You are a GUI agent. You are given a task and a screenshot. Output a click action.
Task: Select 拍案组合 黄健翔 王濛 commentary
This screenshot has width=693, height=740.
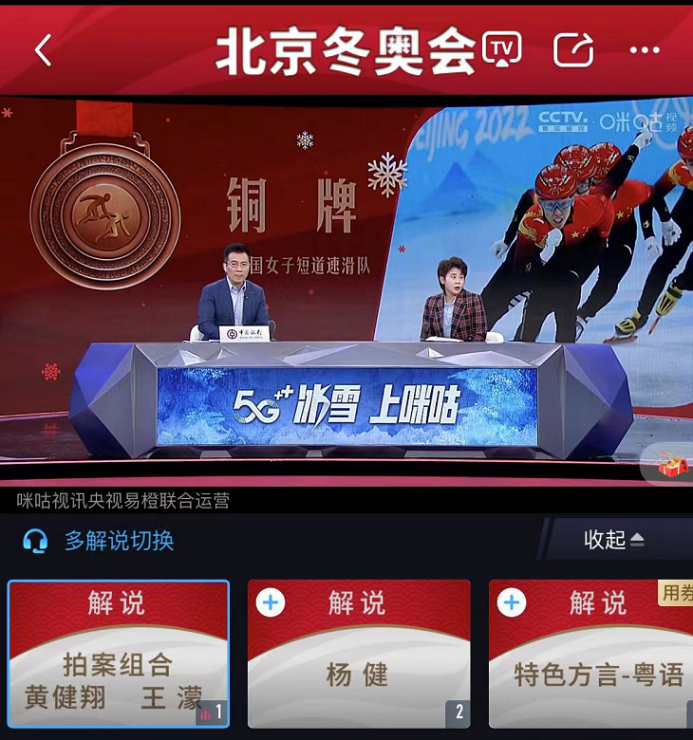point(118,654)
